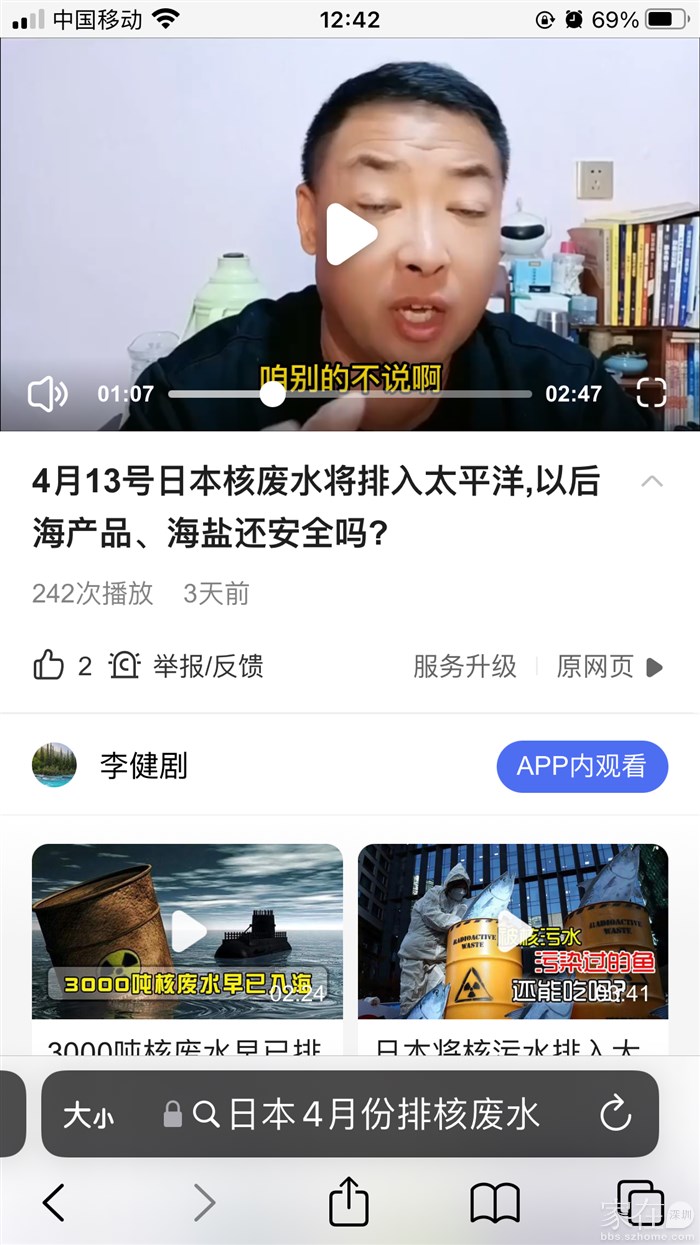The height and width of the screenshot is (1245, 700).
Task: Tap the address bar with 日本4月份排核废水
Action: pyautogui.click(x=370, y=1114)
